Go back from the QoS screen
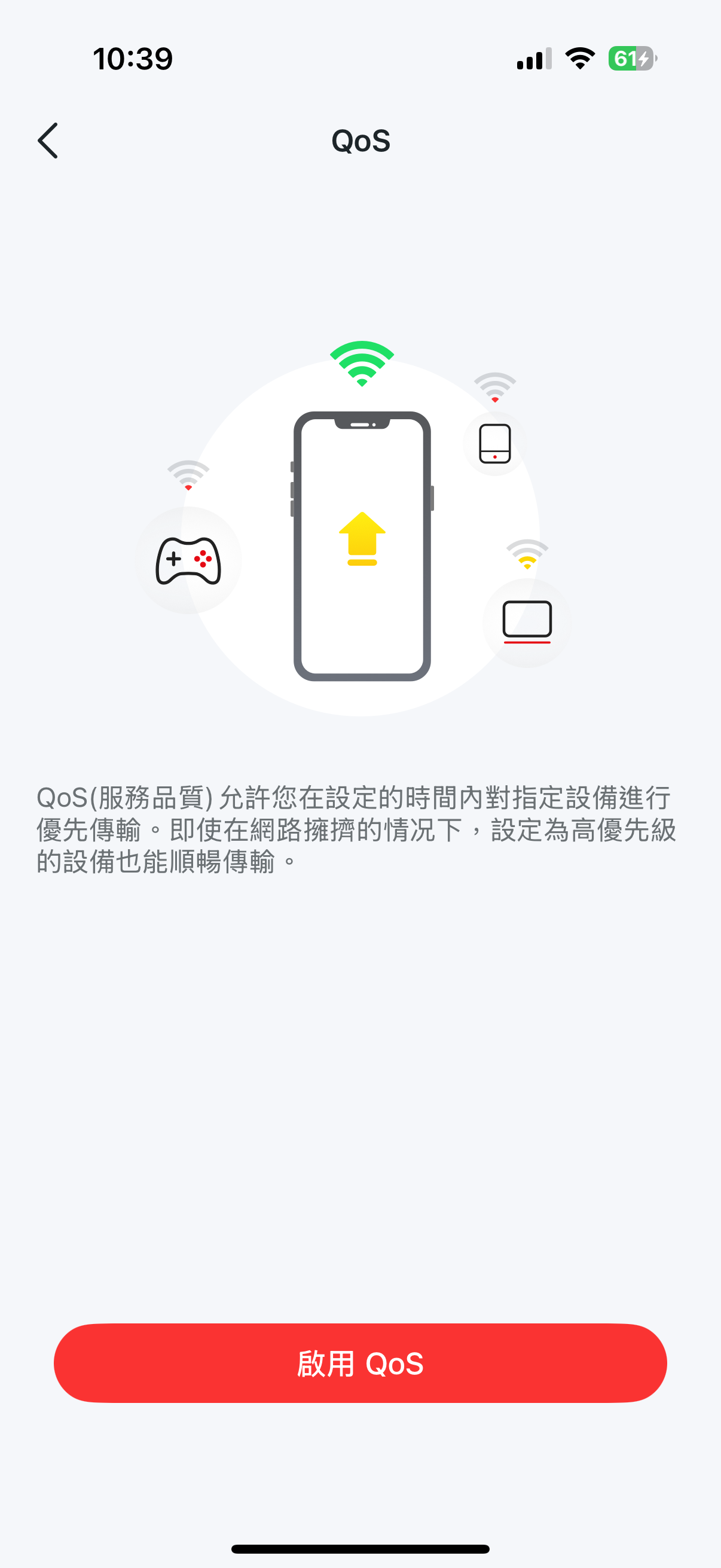Image resolution: width=721 pixels, height=1568 pixels. coord(48,141)
